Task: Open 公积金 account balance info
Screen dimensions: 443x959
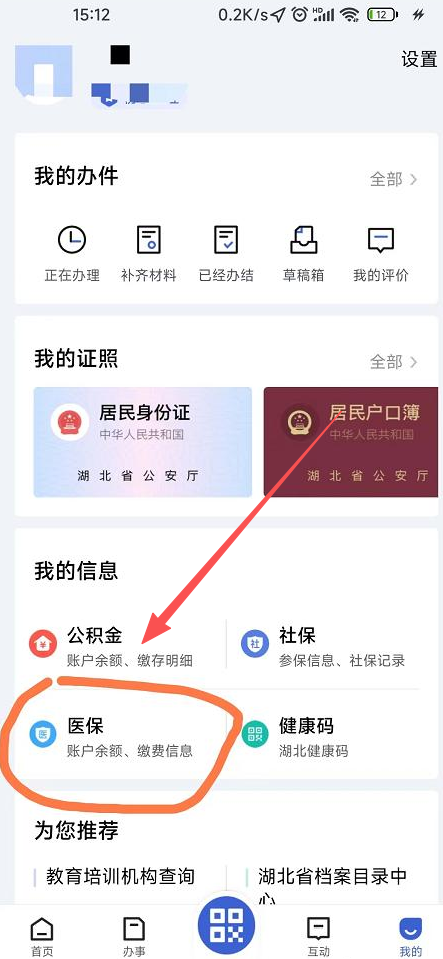Action: click(x=120, y=647)
